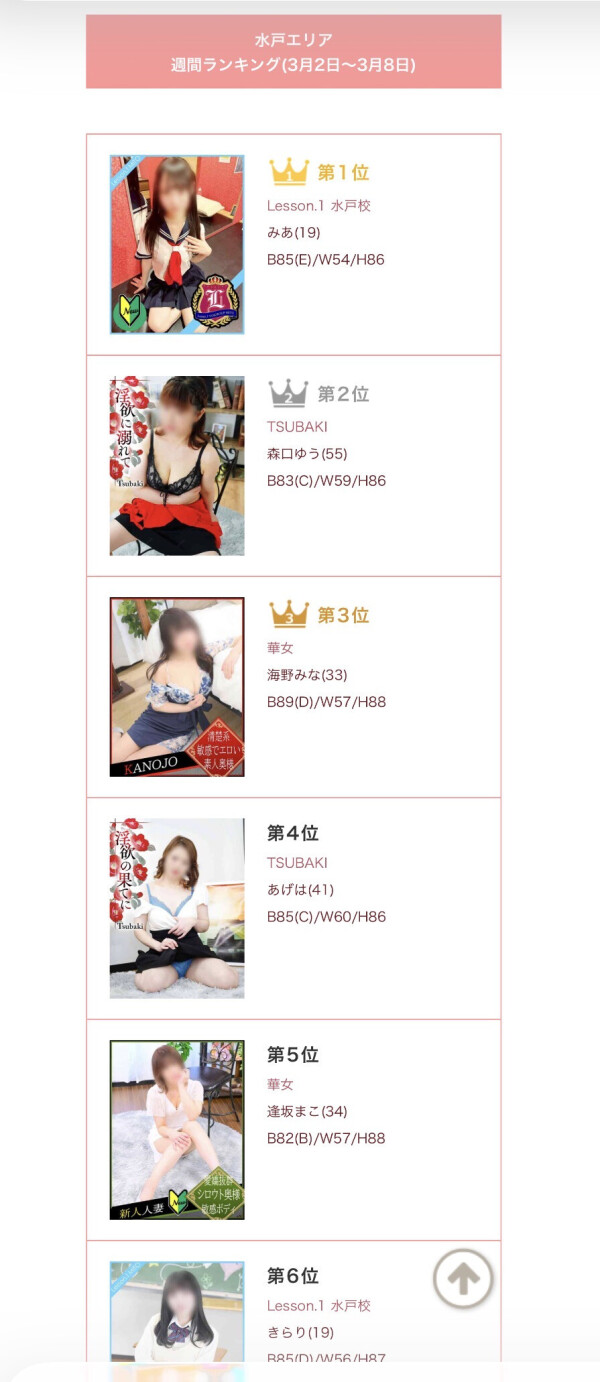Open the profile photo of あげは(41)
This screenshot has width=600, height=1382.
[177, 908]
